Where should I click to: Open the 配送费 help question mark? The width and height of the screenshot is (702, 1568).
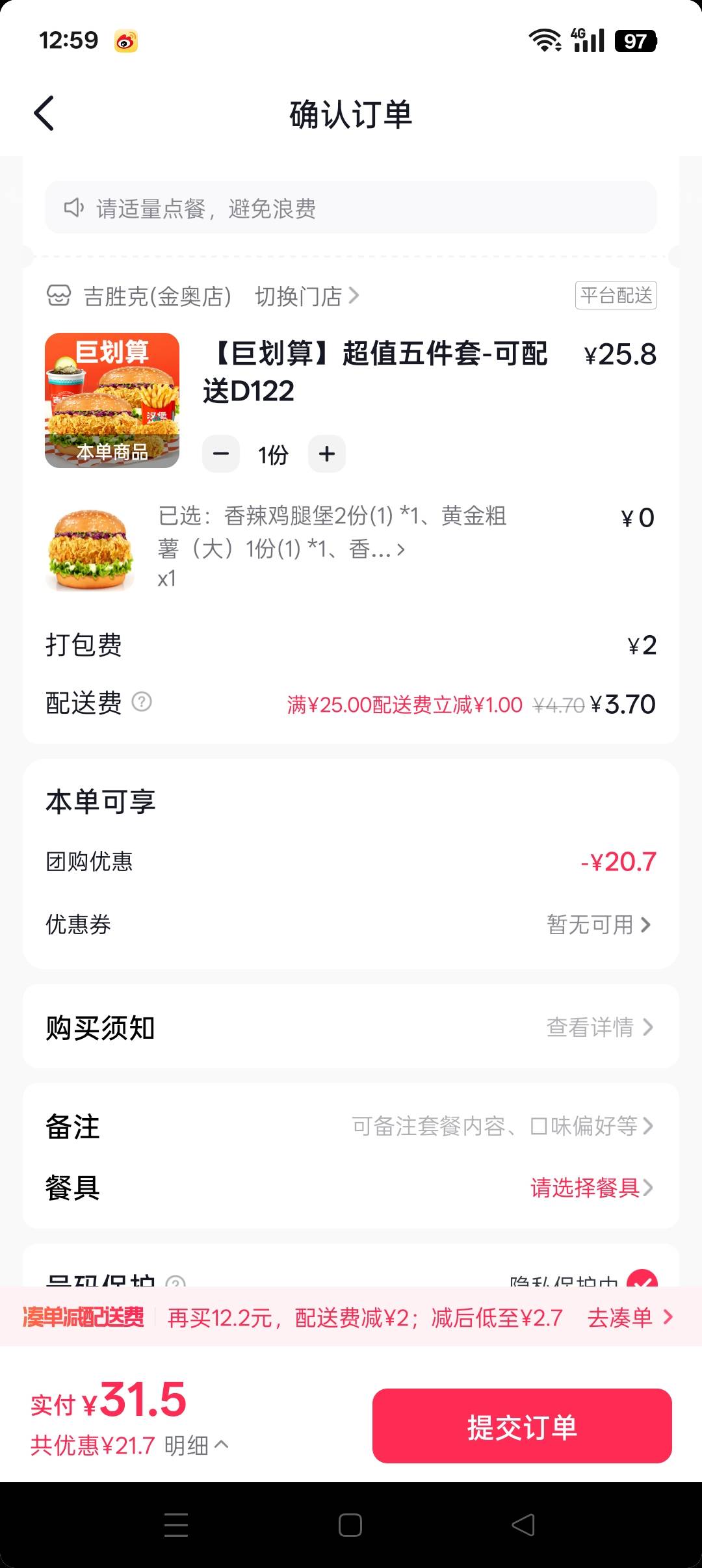(142, 702)
